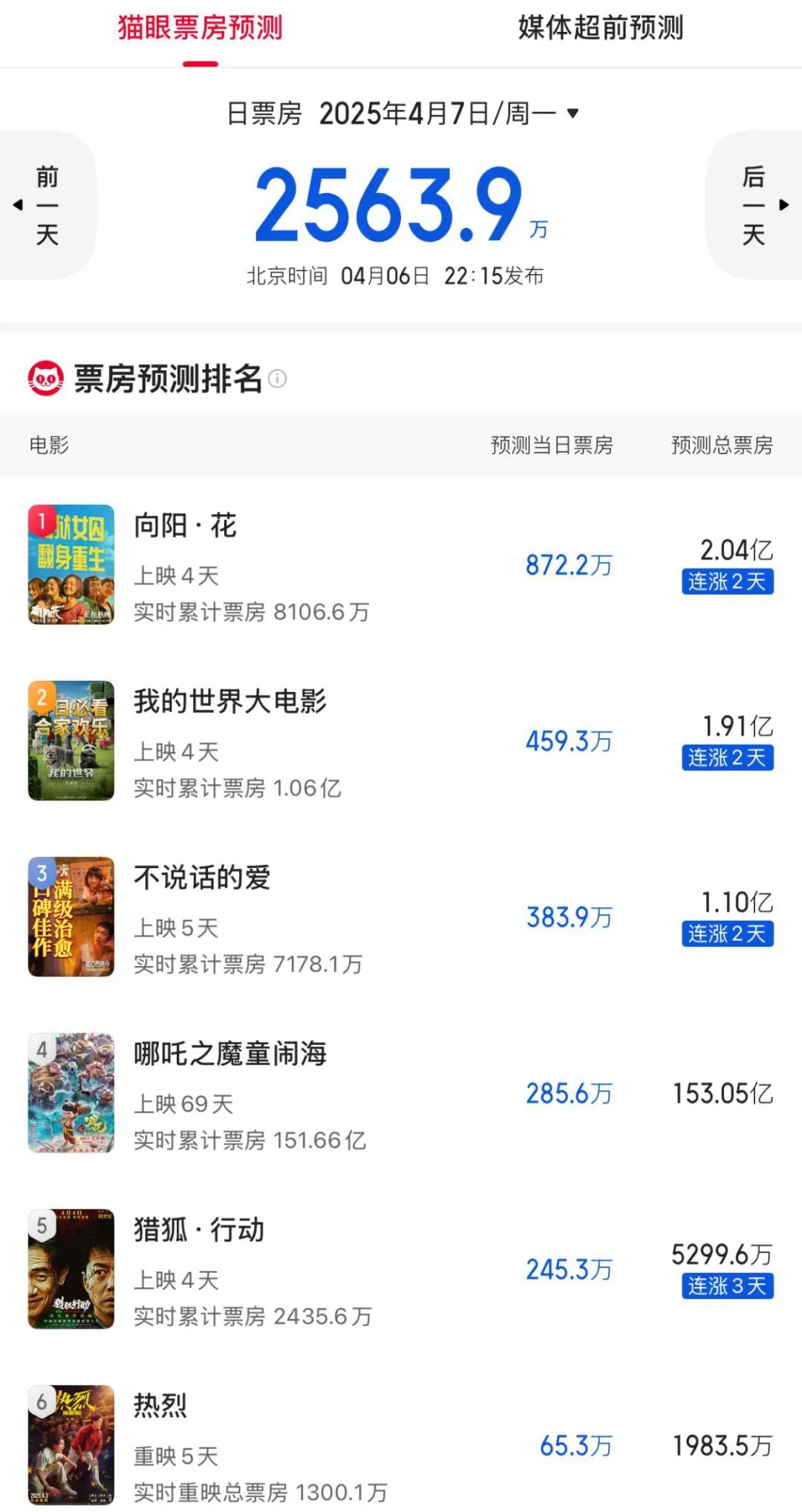Show info about 票房预测排名
Screen dimensions: 802x1512
pos(277,379)
